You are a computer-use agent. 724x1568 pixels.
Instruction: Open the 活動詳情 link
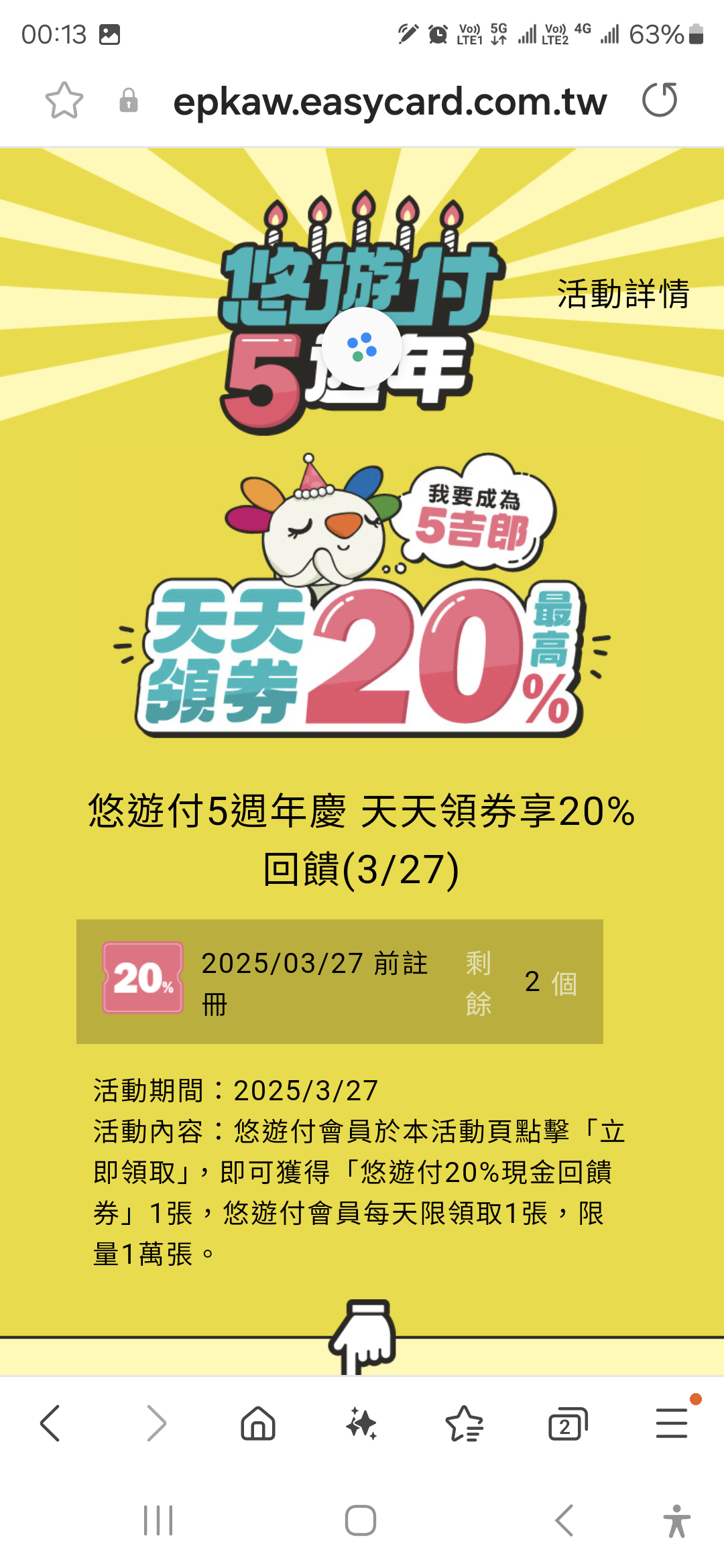[623, 294]
